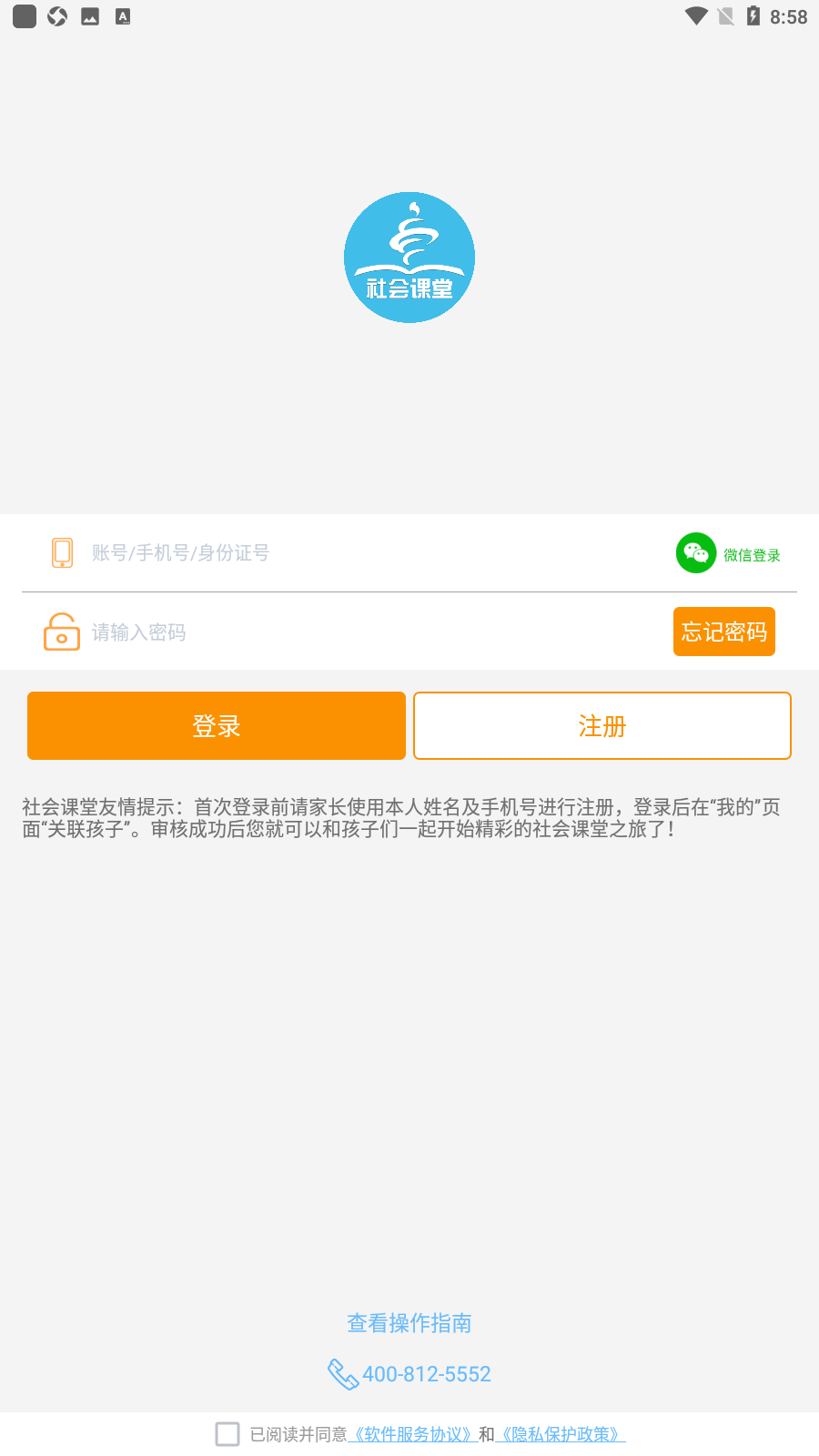
Task: Focus the password input field
Action: 373,632
